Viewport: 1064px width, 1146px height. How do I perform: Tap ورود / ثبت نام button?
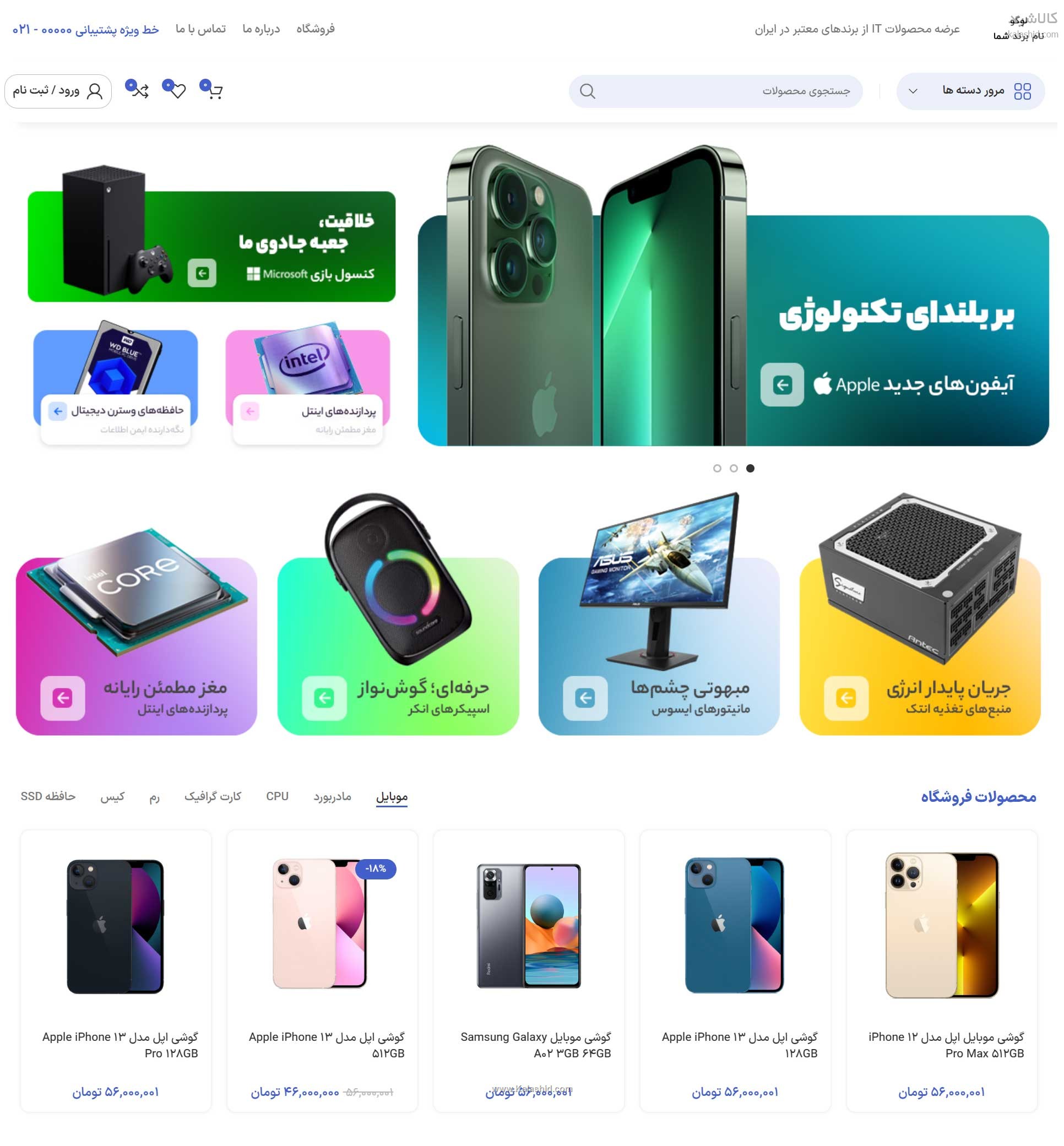point(58,91)
